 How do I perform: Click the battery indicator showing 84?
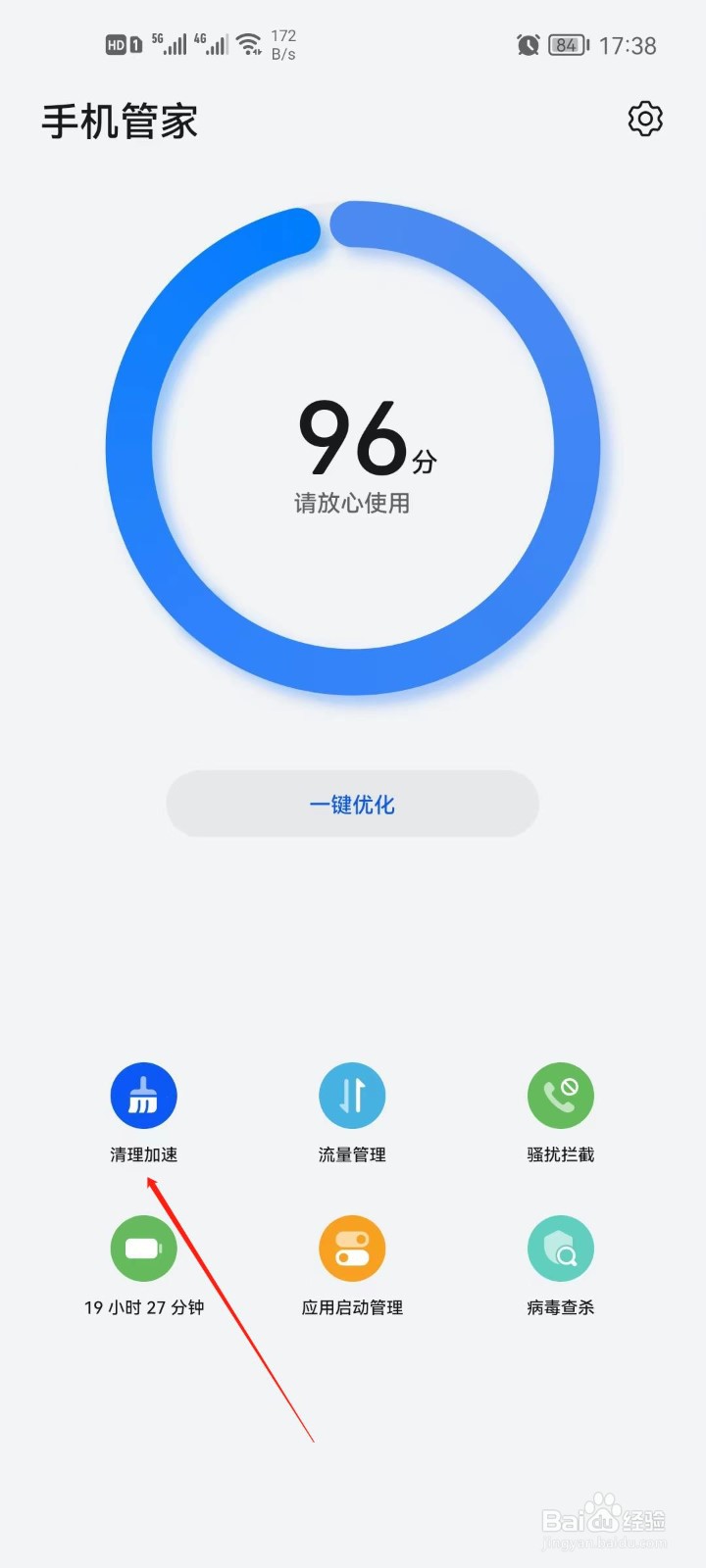[x=565, y=44]
